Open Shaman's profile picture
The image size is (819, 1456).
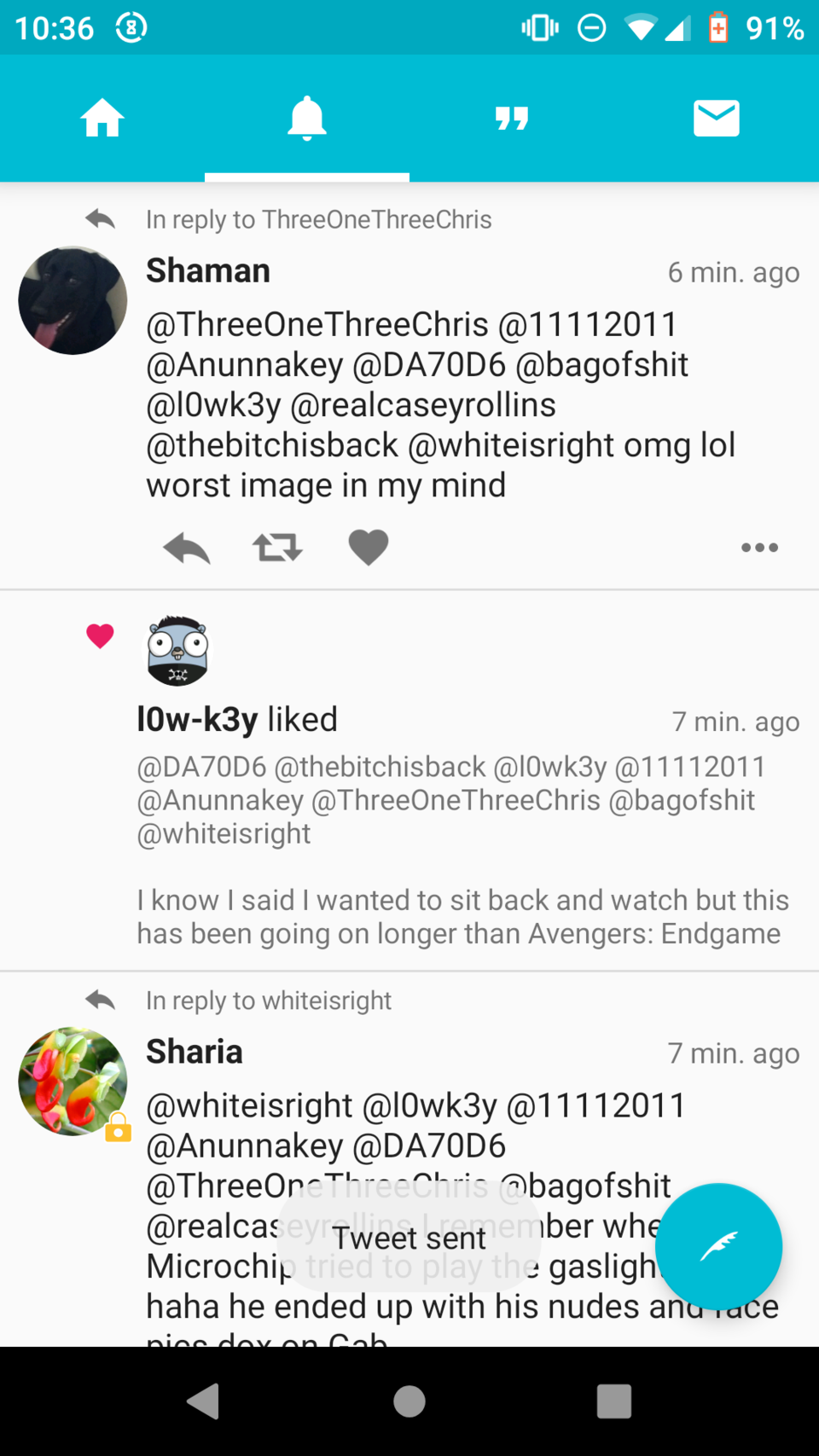pyautogui.click(x=73, y=300)
